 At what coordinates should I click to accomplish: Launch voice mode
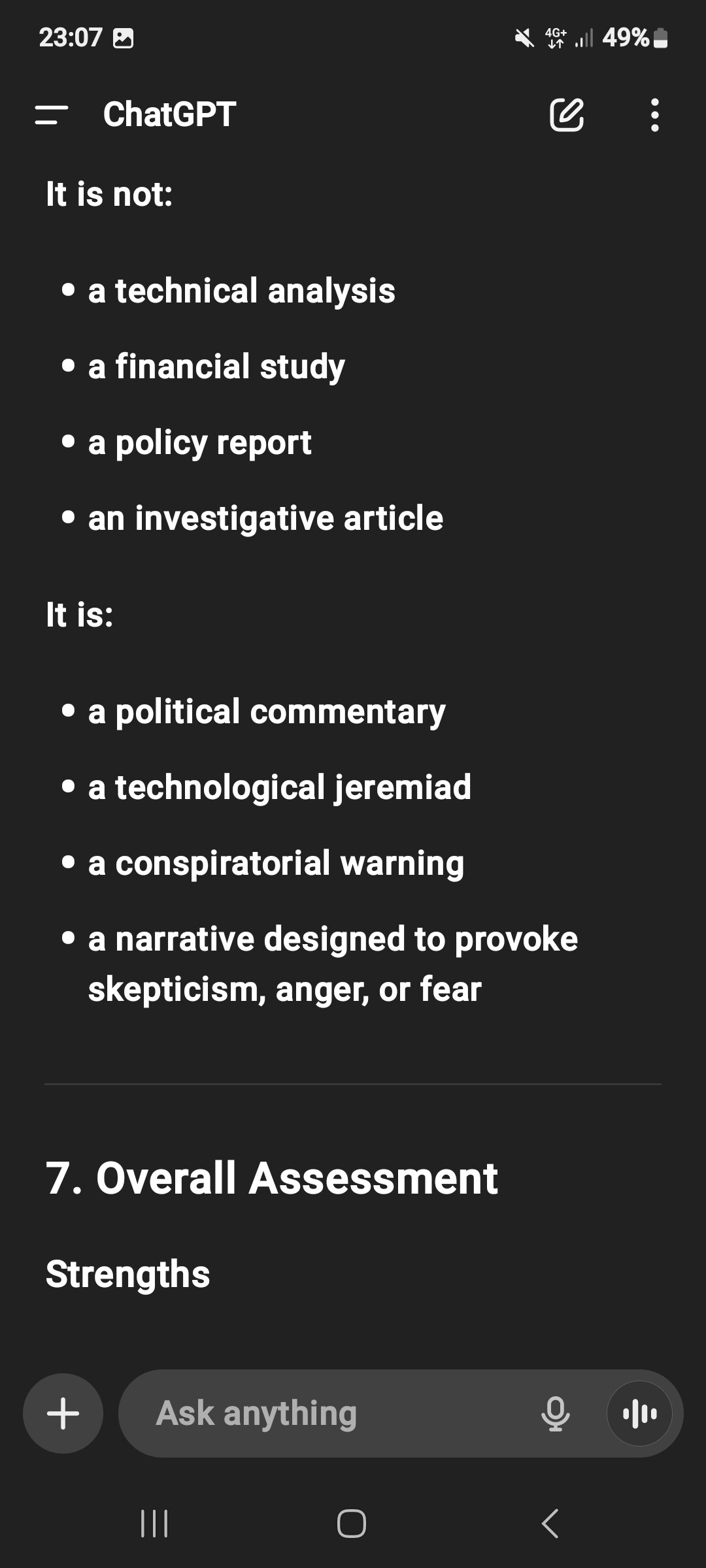639,1413
